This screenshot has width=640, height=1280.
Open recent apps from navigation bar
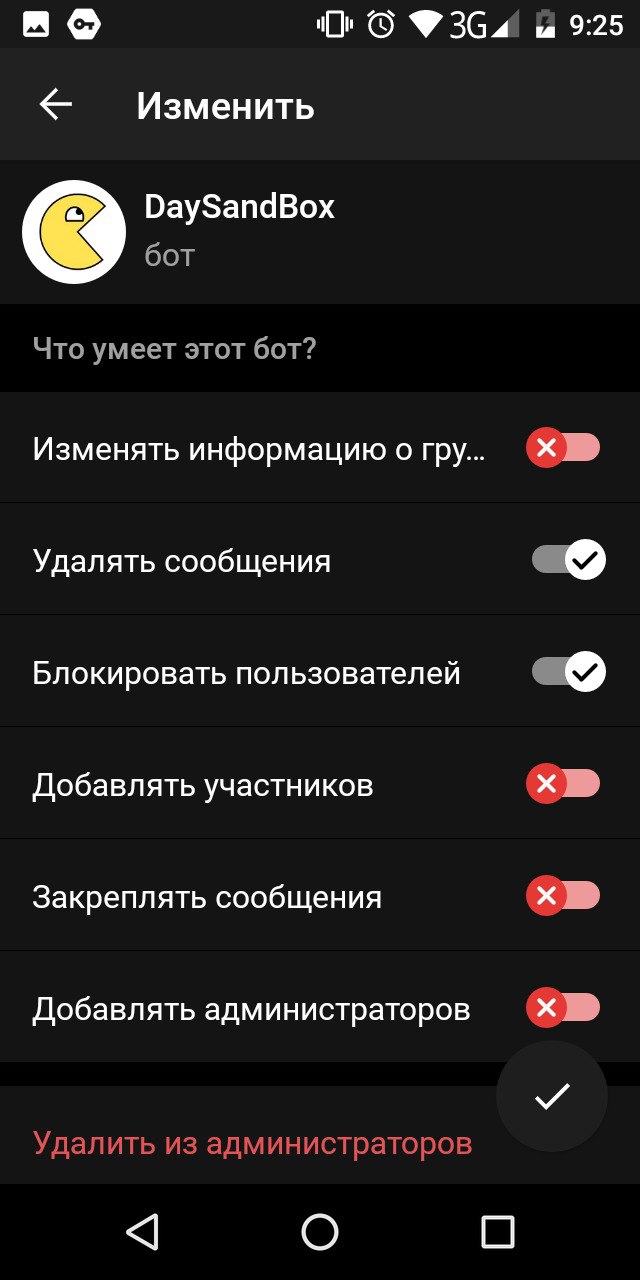497,1232
